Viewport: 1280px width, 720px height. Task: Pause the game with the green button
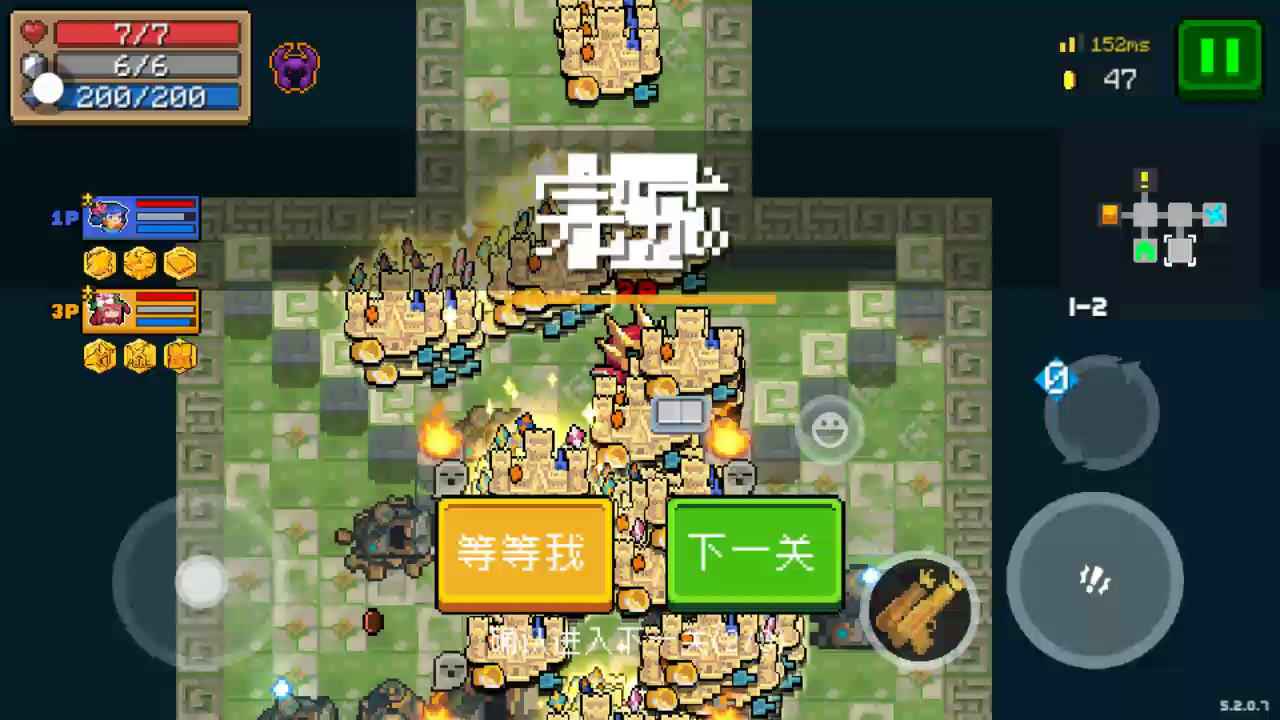1219,58
